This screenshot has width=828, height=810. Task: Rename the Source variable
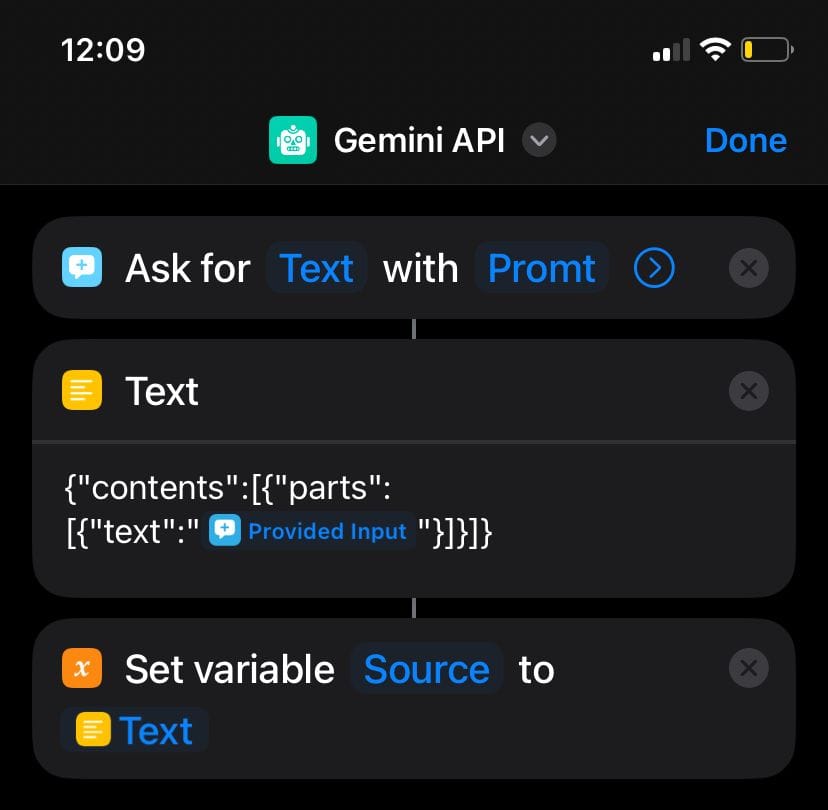pyautogui.click(x=426, y=669)
